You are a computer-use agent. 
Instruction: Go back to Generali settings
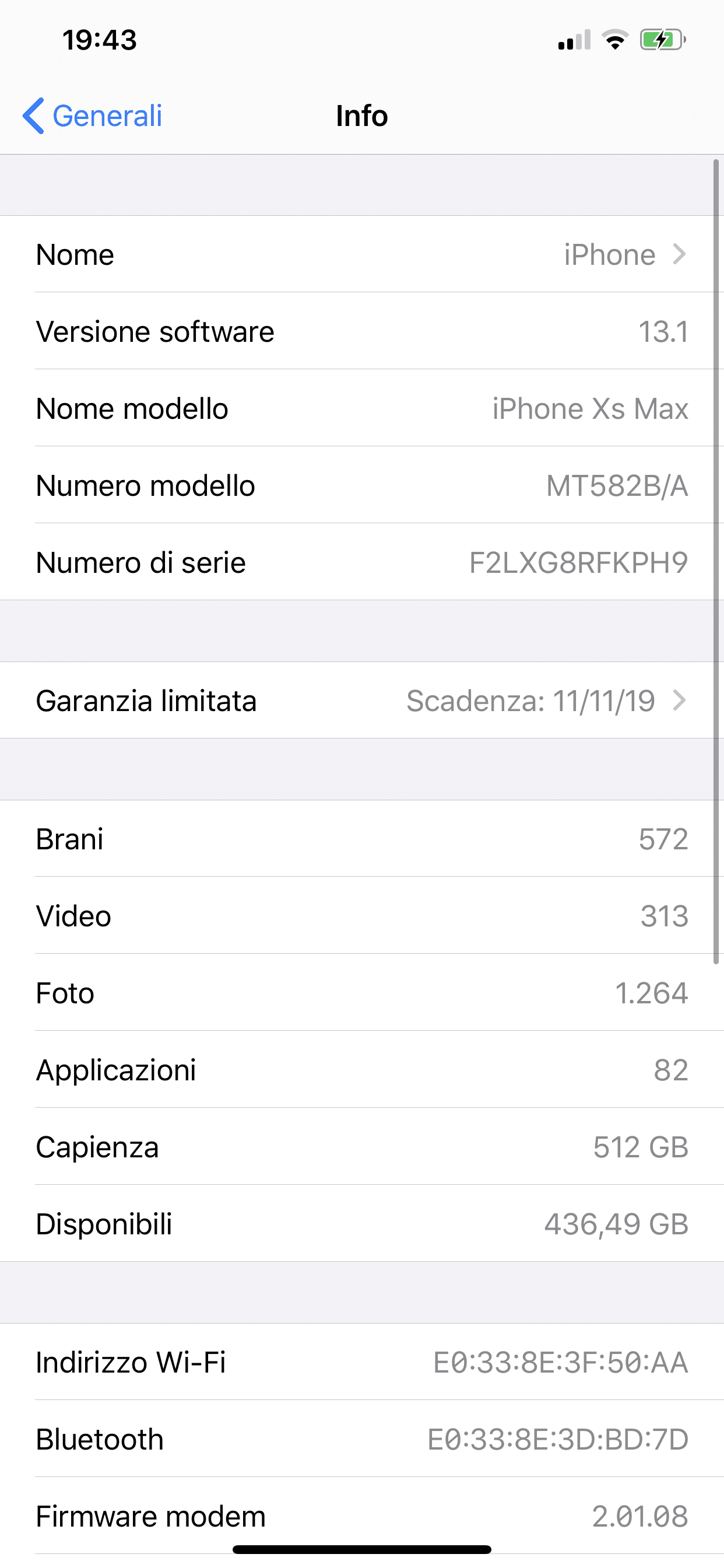point(93,116)
